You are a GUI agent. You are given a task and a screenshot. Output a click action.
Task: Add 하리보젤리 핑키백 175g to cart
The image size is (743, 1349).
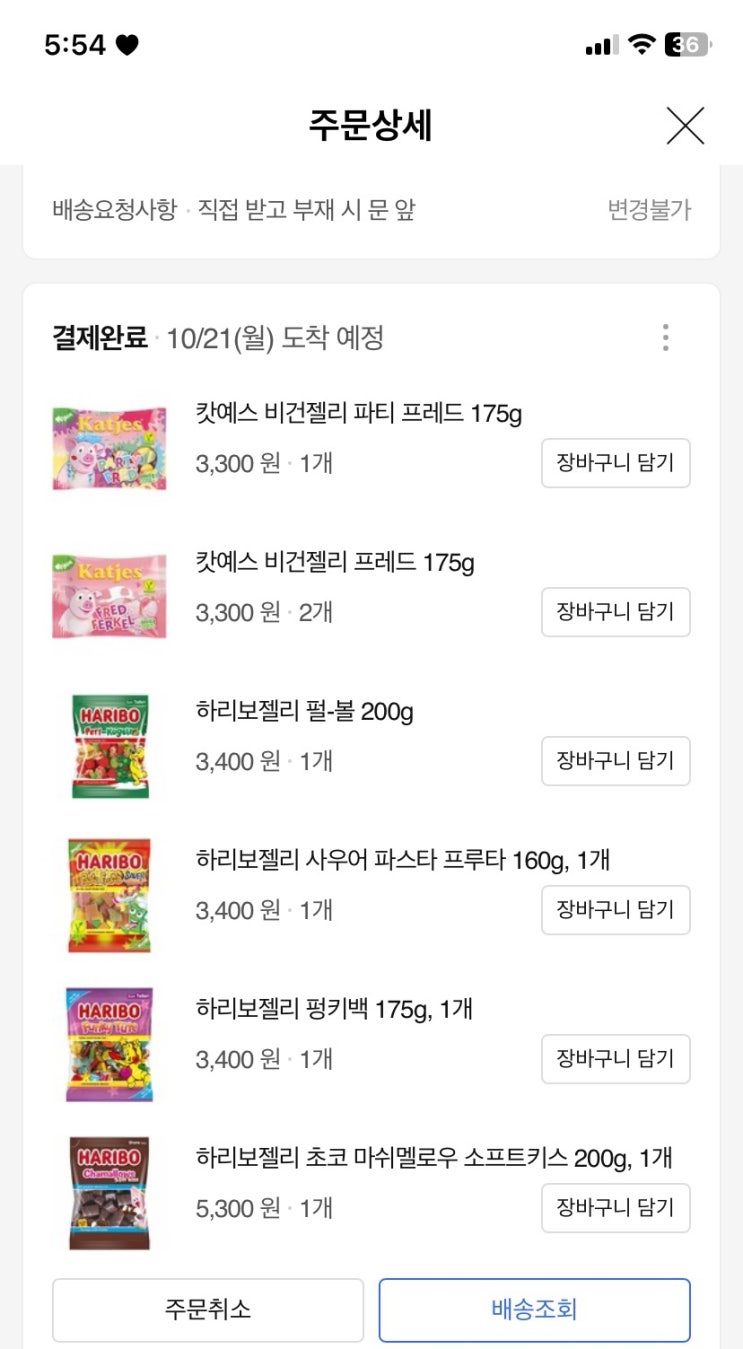[x=615, y=1059]
